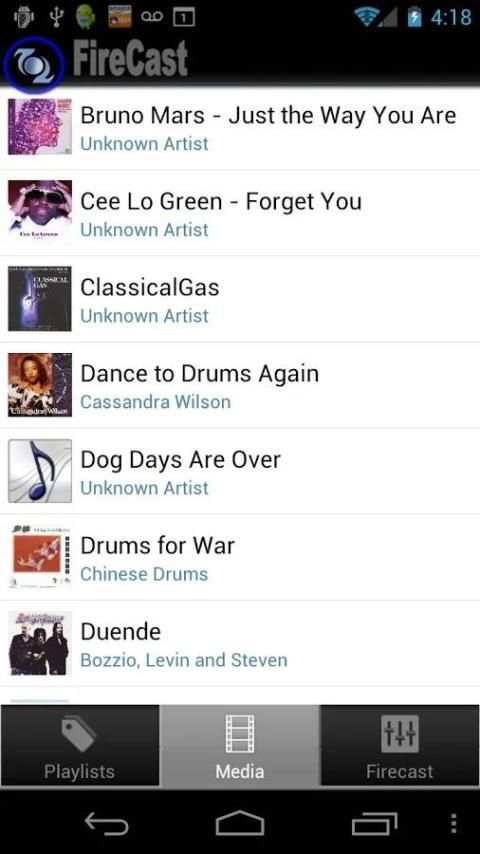Go to the Firecast tab
480x854 pixels.
(400, 746)
